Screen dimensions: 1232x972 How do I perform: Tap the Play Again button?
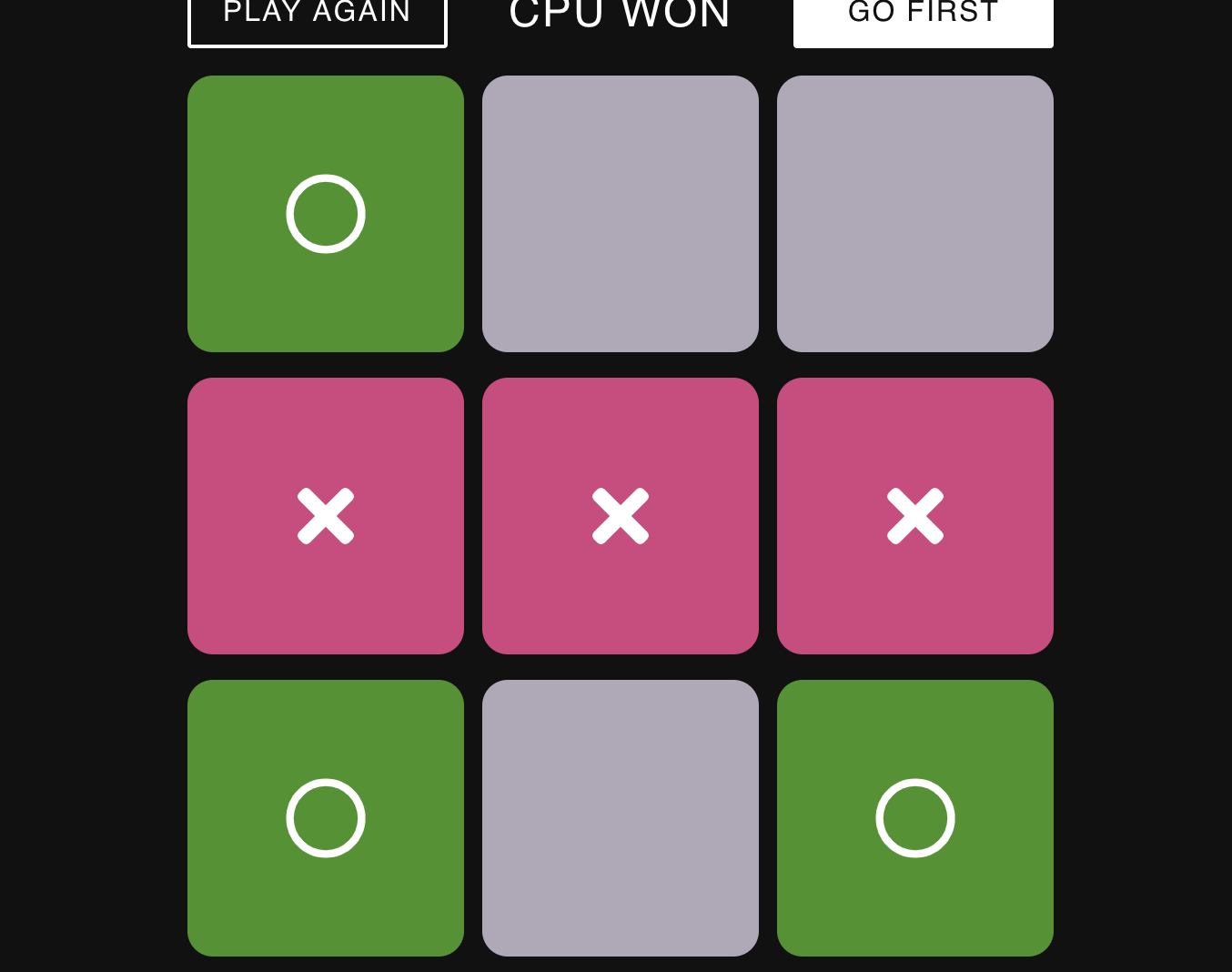pos(317,18)
